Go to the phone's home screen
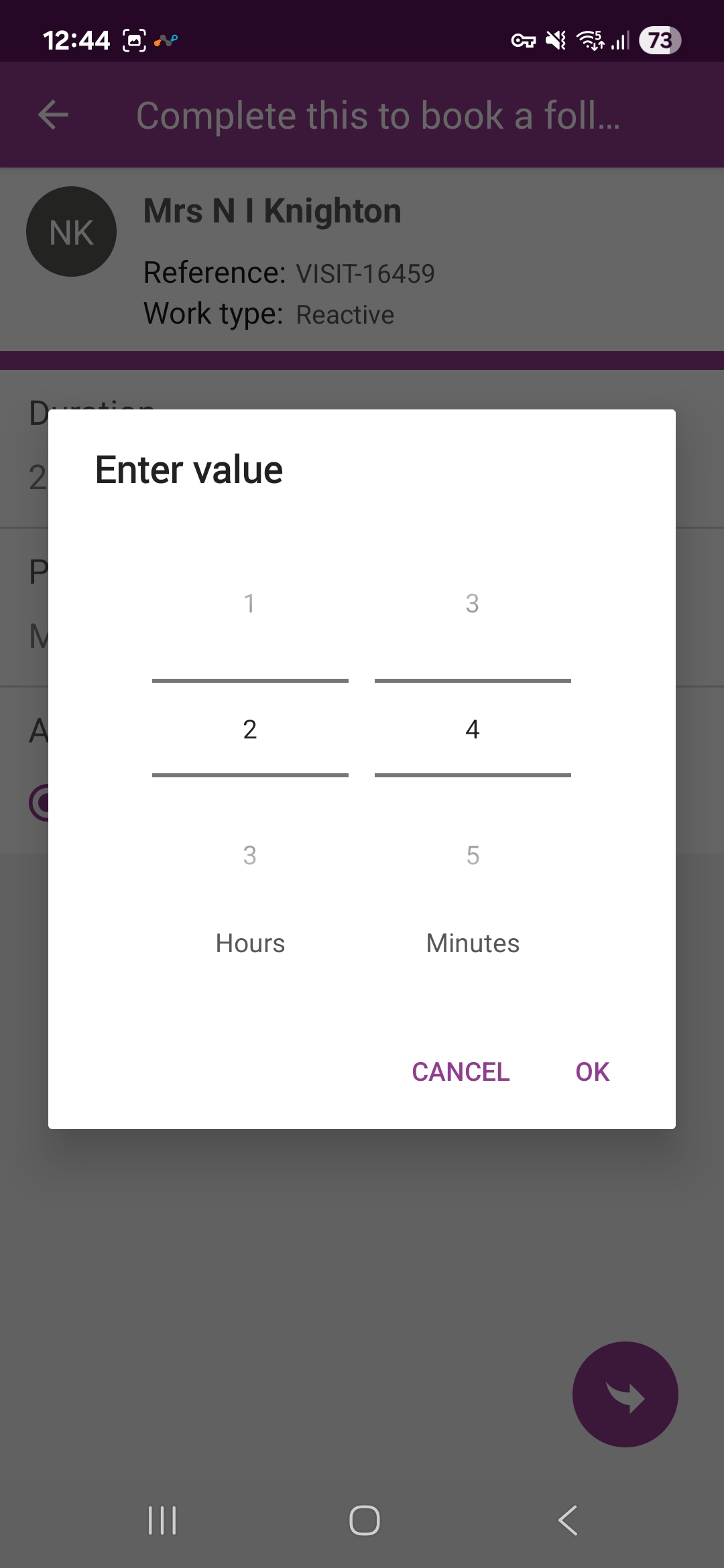Screen dimensions: 724x1568 tap(364, 1520)
